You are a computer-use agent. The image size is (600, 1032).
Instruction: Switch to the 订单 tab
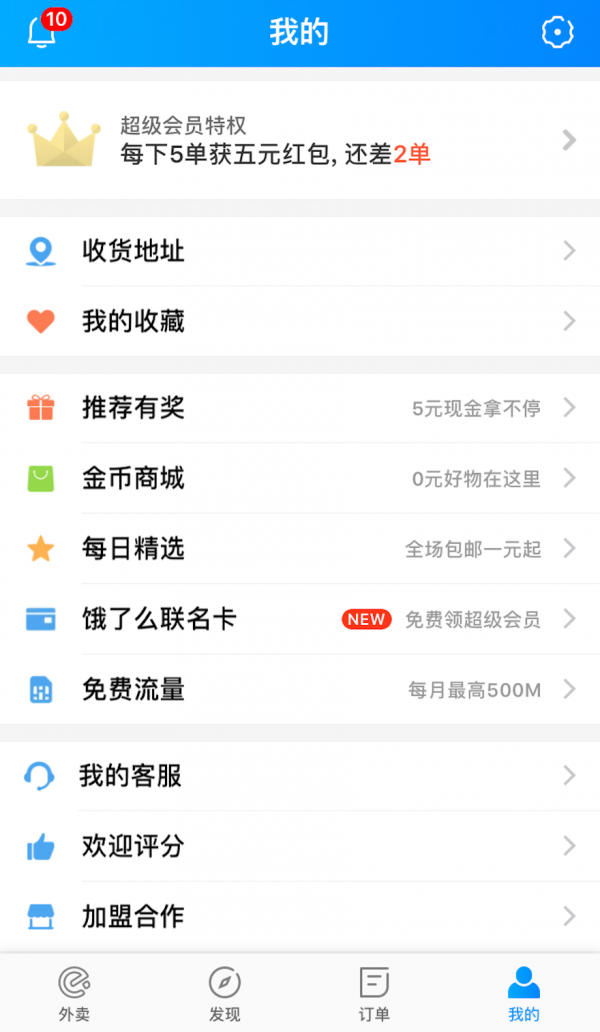374,993
